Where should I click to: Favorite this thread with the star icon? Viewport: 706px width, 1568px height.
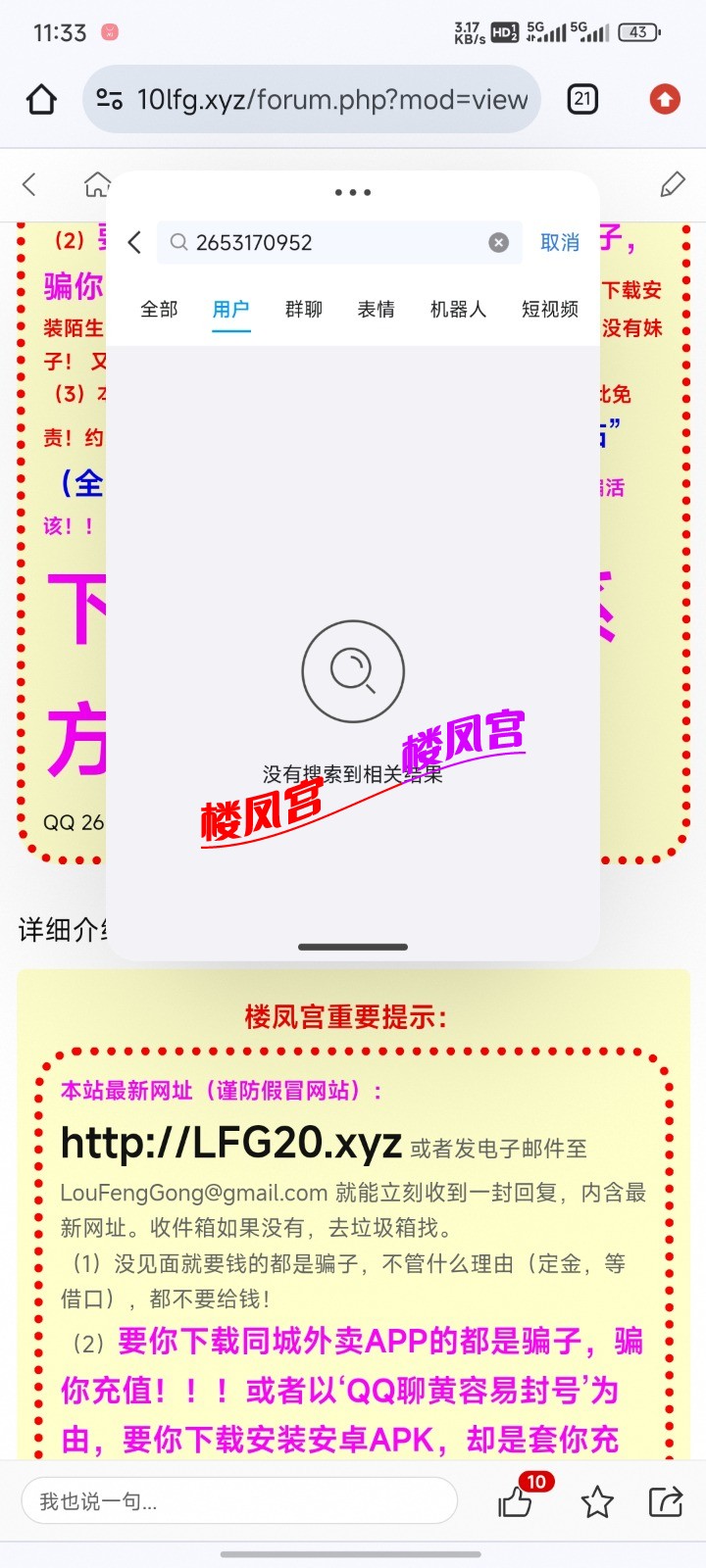click(597, 1501)
